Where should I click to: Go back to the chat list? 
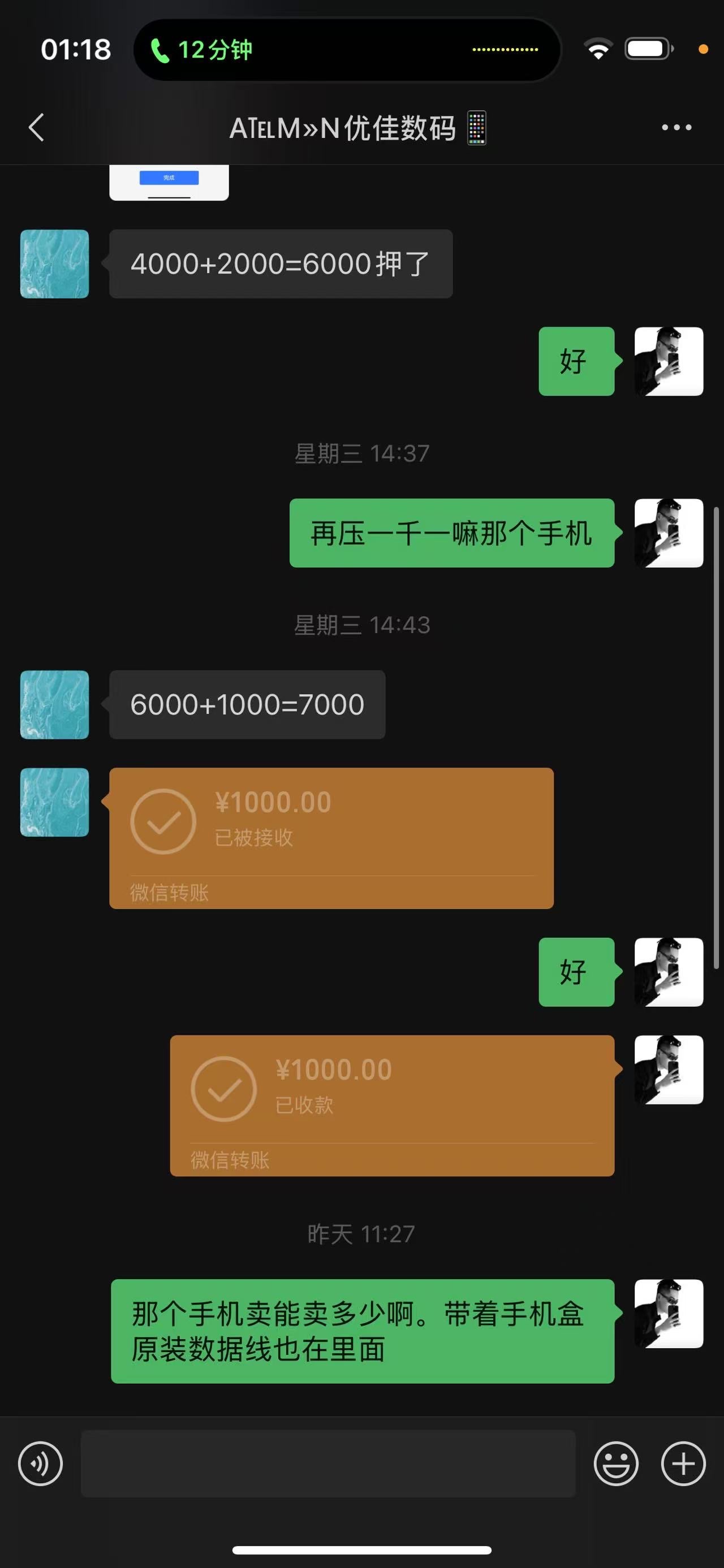tap(37, 128)
